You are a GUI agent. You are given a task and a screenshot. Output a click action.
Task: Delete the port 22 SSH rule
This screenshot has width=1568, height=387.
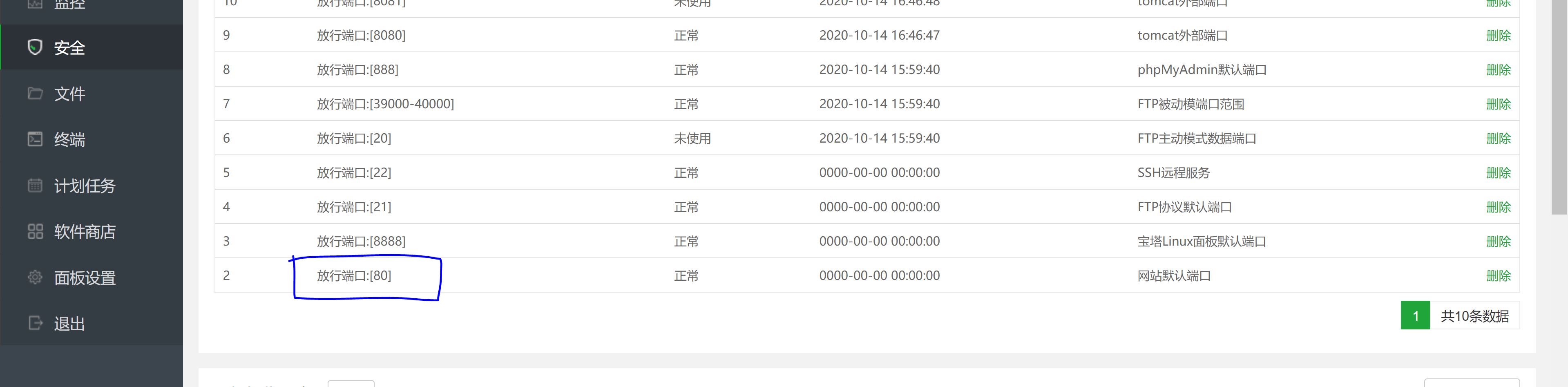click(1498, 173)
